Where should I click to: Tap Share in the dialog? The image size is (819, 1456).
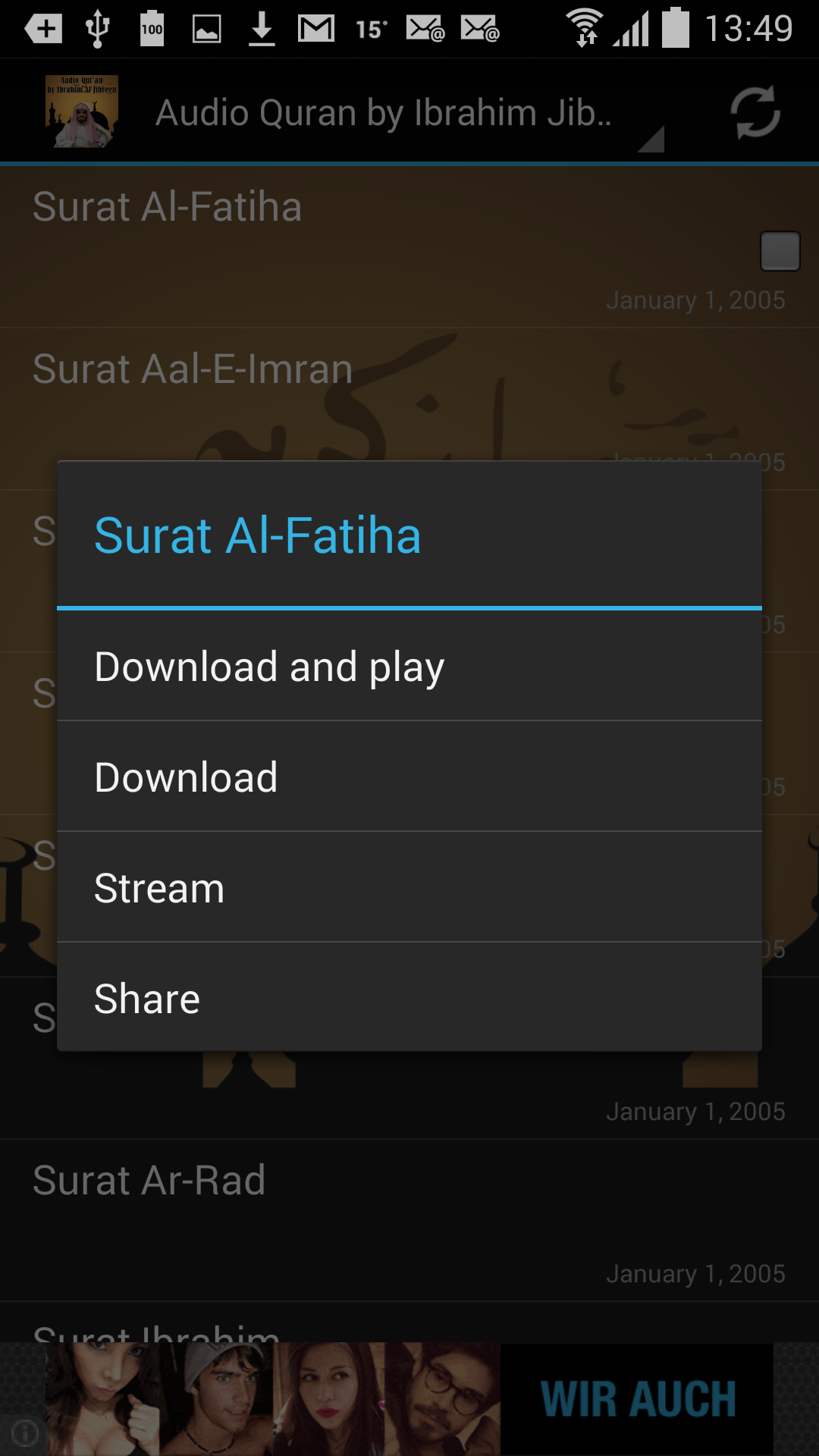pyautogui.click(x=409, y=997)
